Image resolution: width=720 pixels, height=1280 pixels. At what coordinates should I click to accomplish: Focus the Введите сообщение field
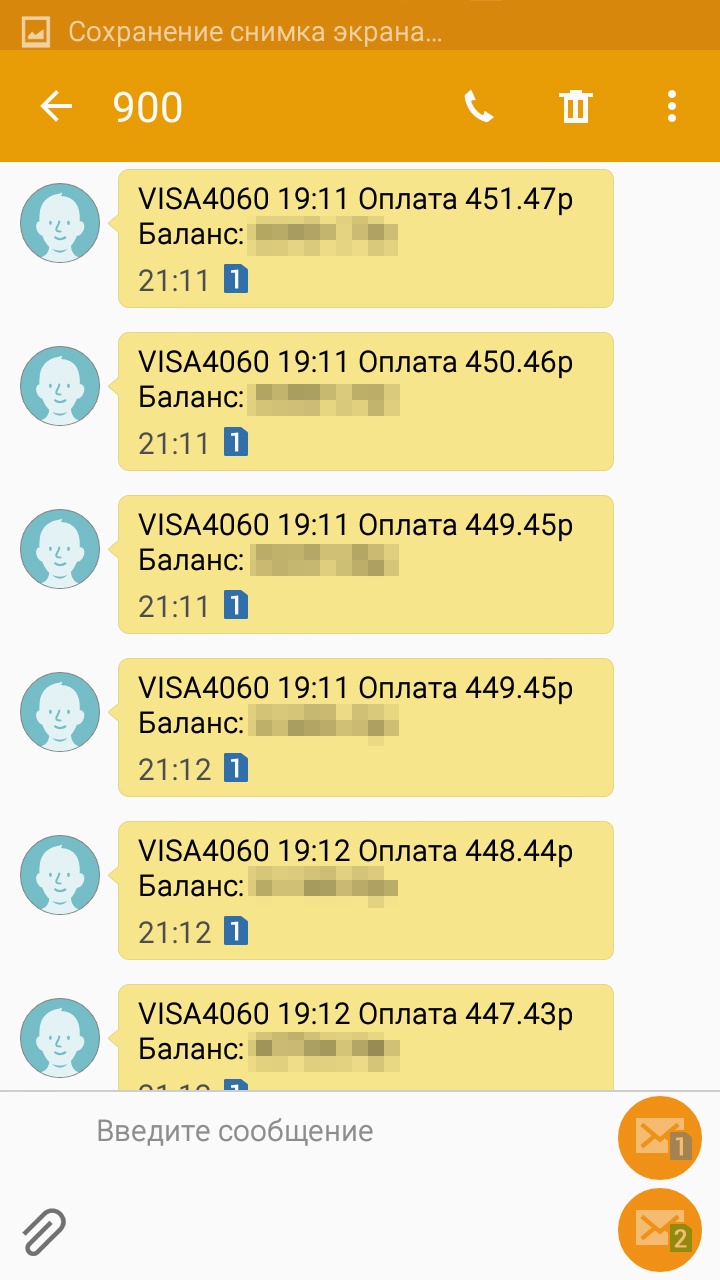340,1131
